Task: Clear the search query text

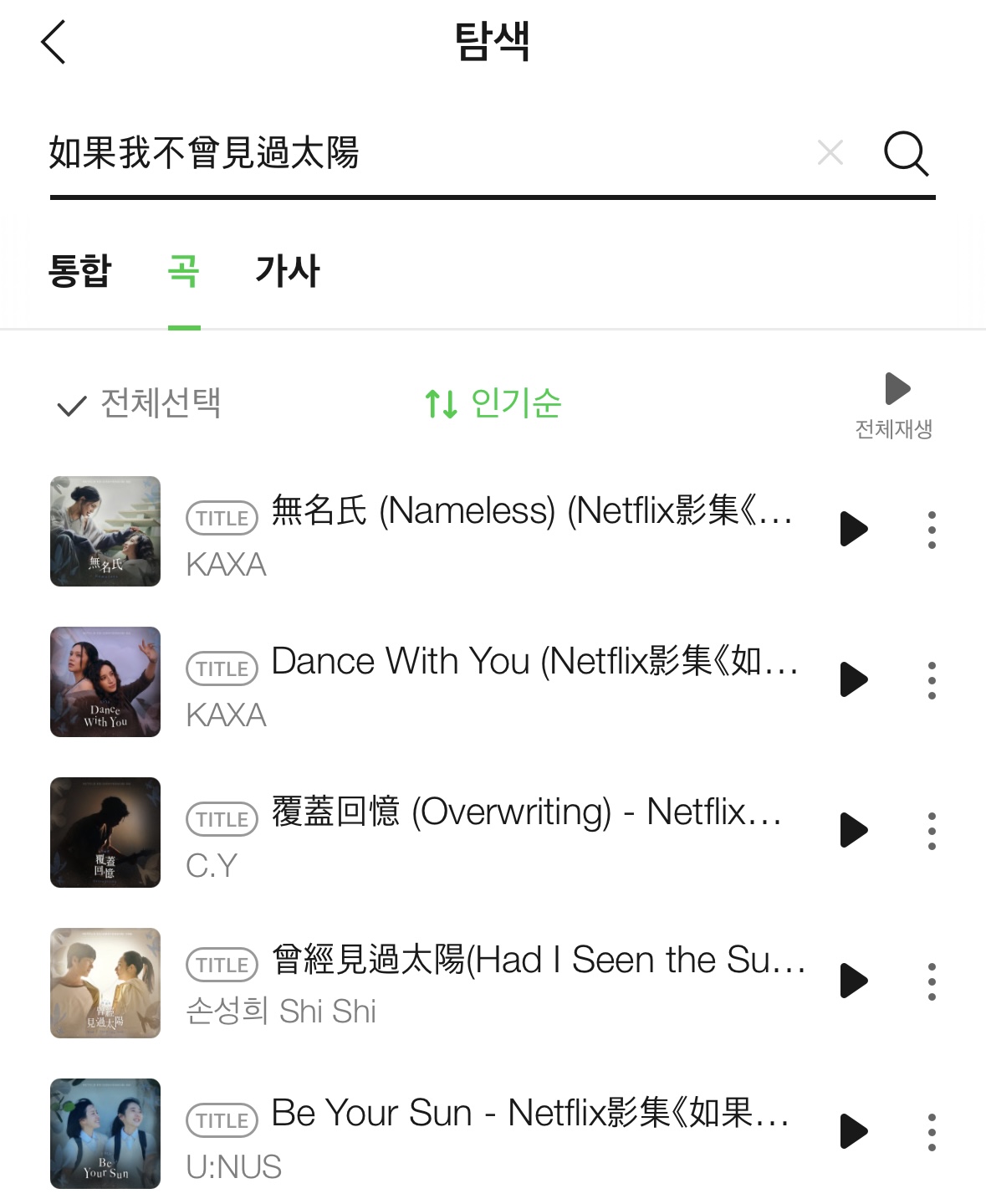Action: point(830,153)
